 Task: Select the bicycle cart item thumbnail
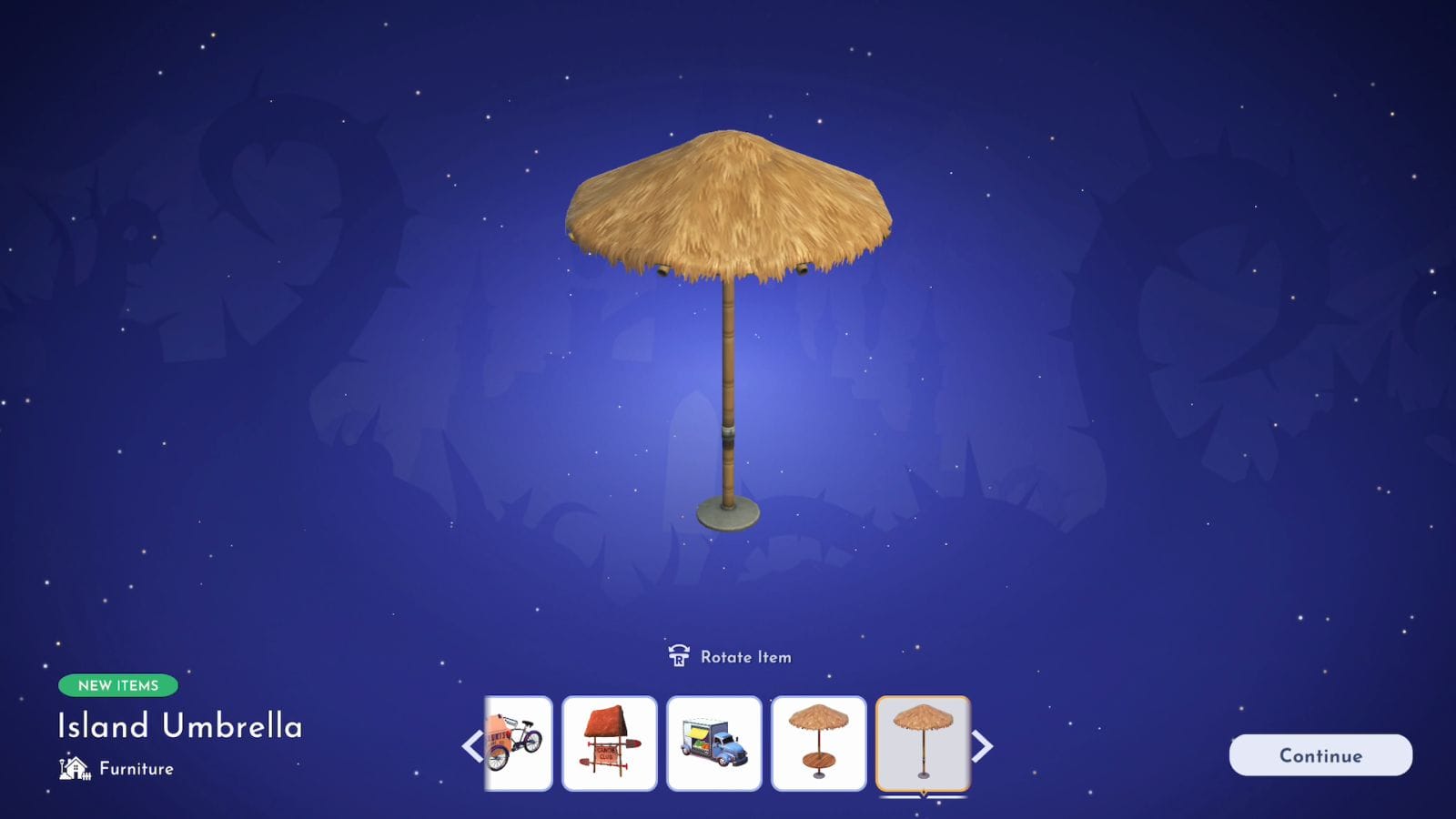pyautogui.click(x=520, y=743)
